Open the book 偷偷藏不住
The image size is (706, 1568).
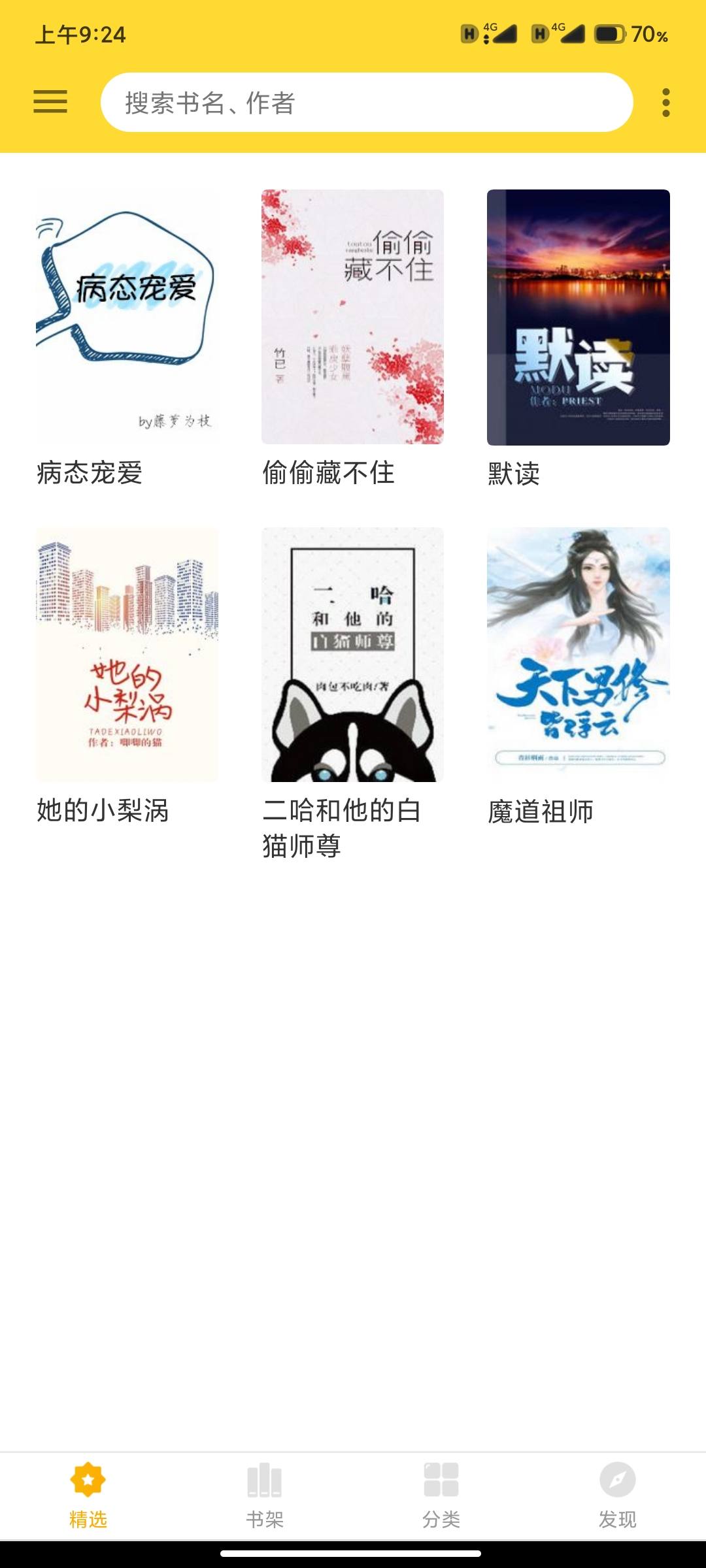click(x=352, y=318)
